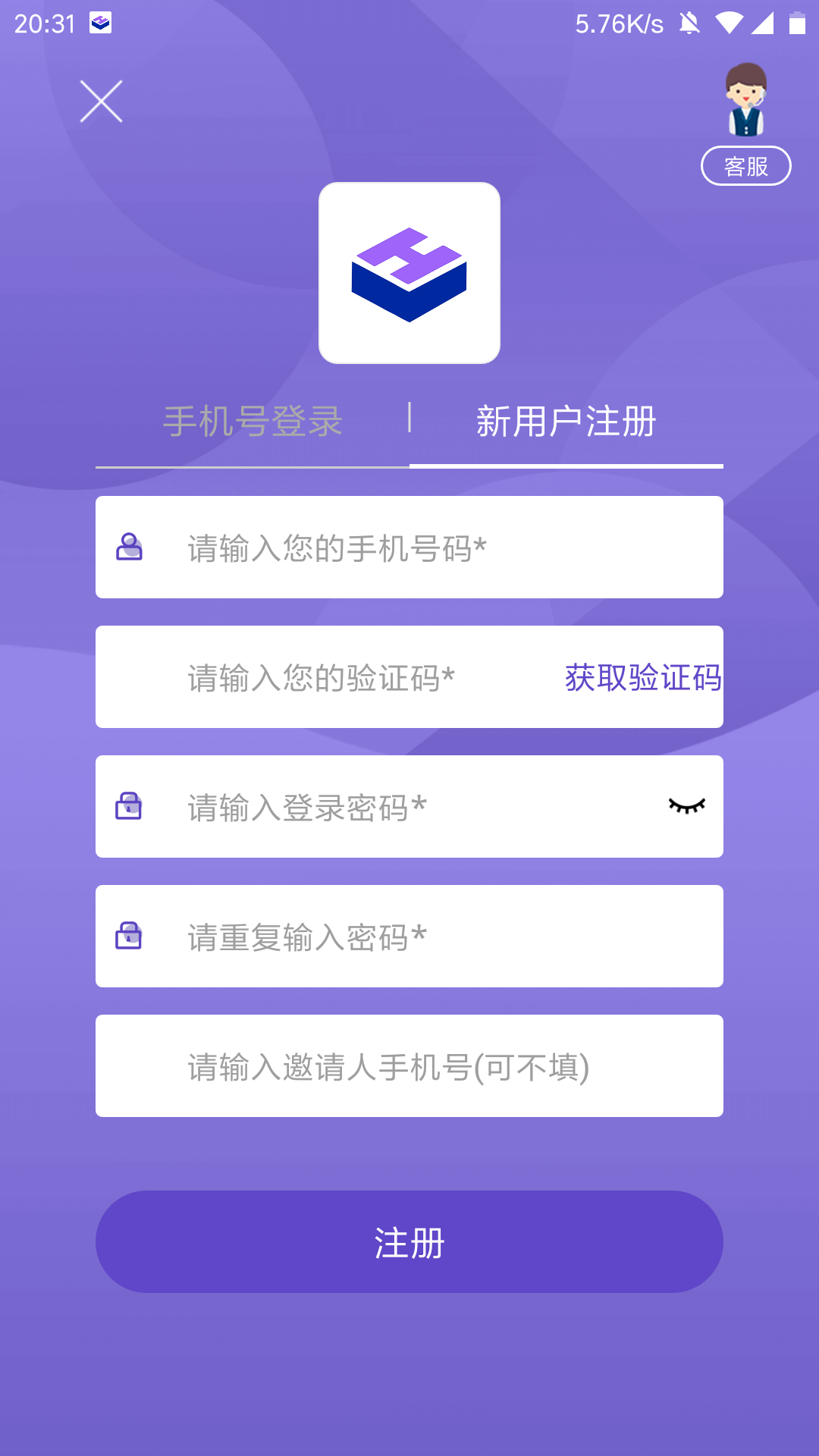This screenshot has height=1456, width=819.
Task: Request code via 获取验证码
Action: click(642, 677)
